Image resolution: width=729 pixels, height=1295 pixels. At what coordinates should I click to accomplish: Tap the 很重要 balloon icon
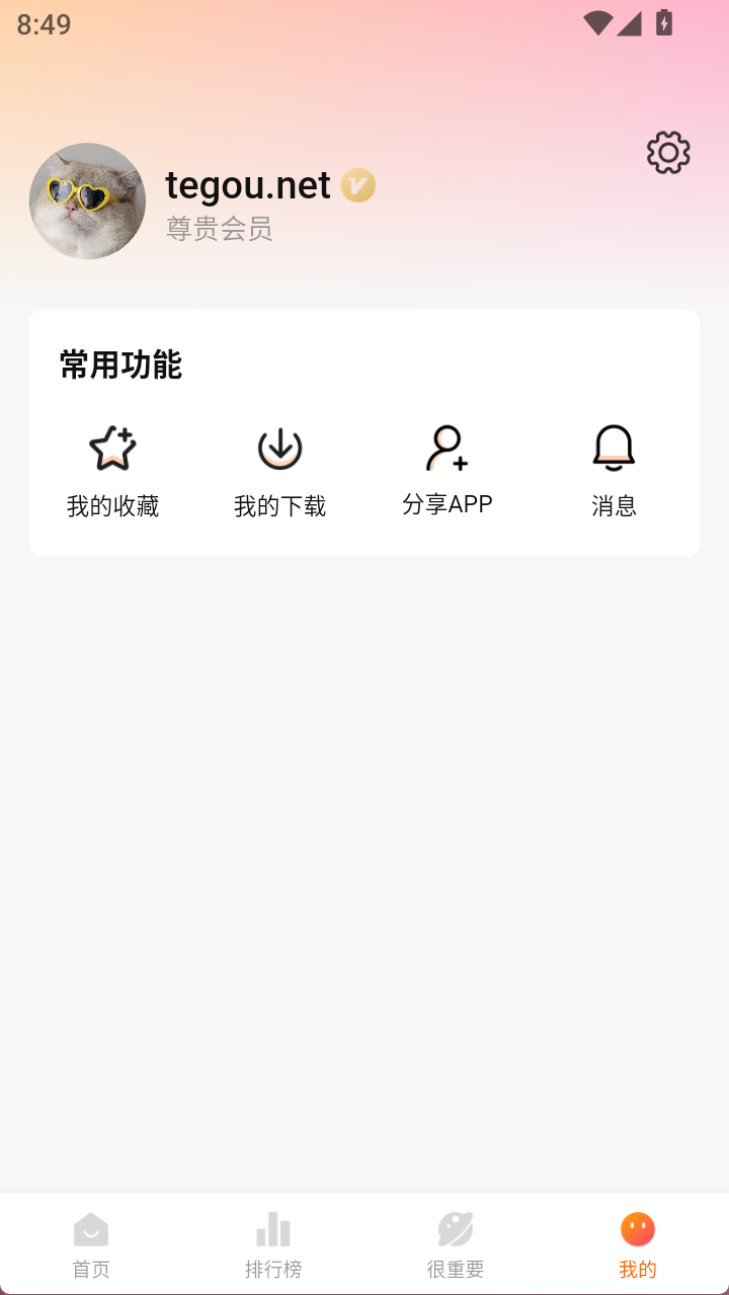(455, 1228)
